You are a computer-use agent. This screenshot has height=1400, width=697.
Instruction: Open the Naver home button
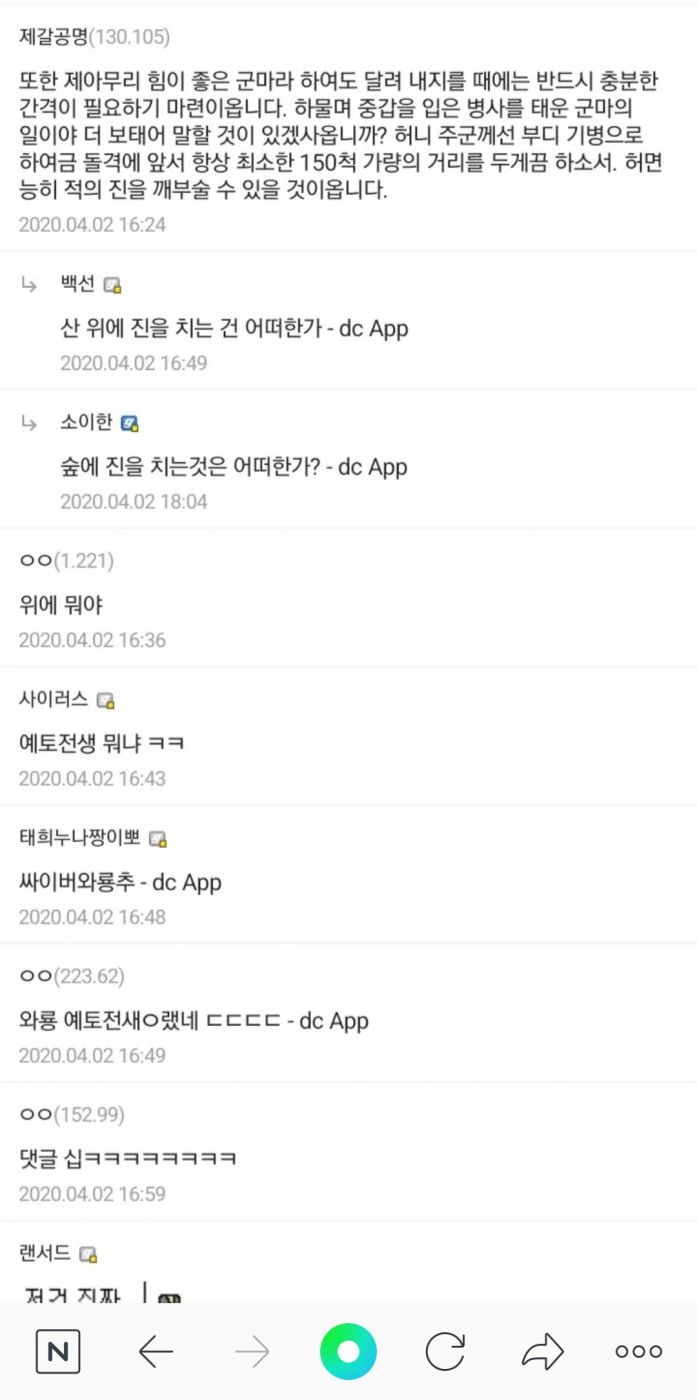pyautogui.click(x=58, y=1352)
